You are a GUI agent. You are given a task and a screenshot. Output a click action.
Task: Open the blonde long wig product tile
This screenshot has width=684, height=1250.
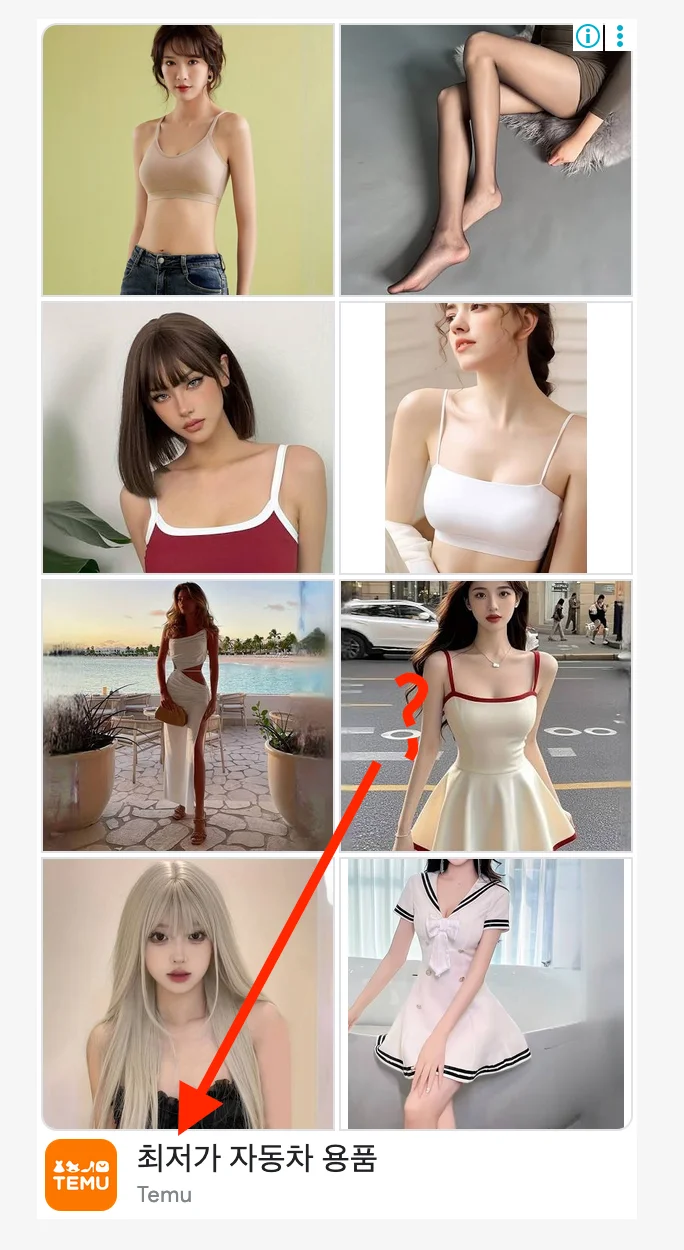[x=188, y=993]
